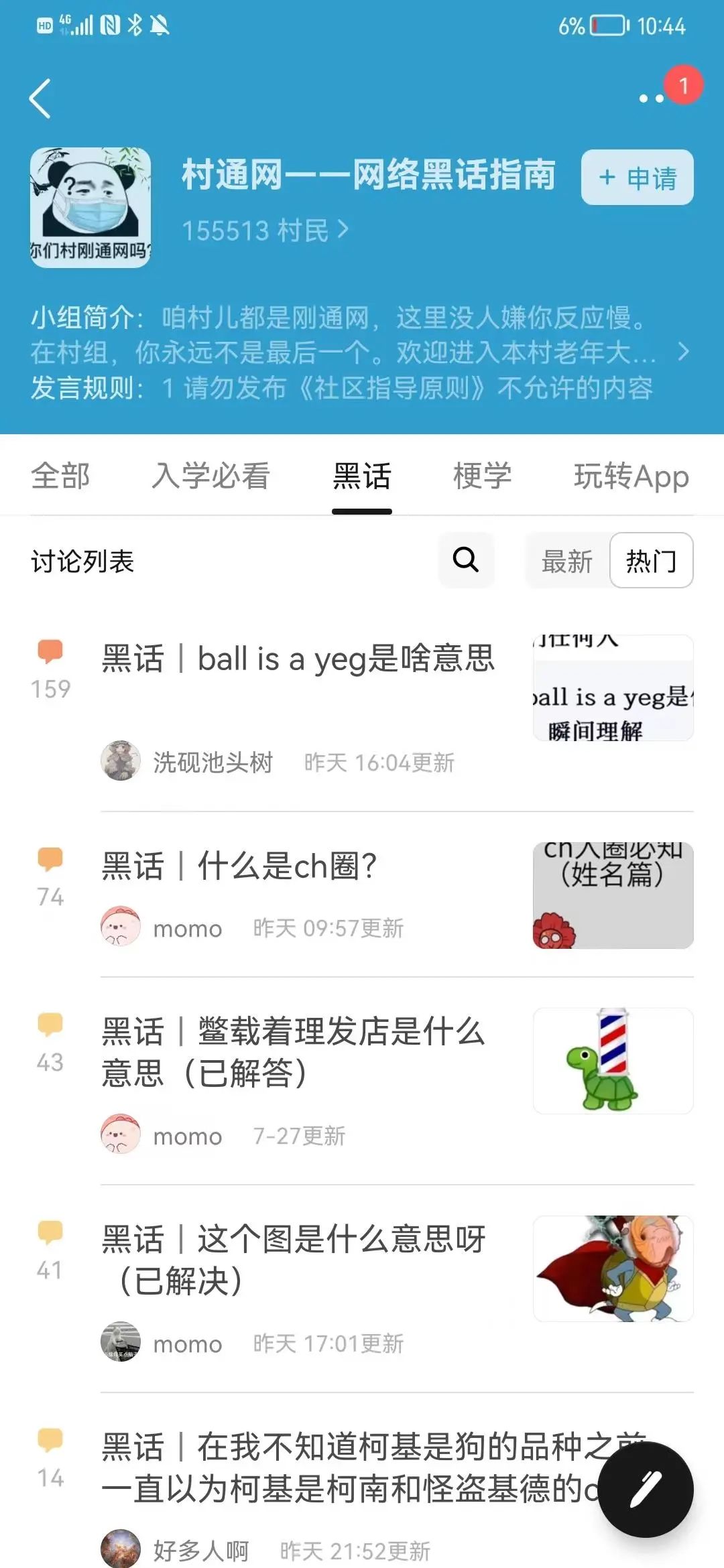This screenshot has width=724, height=1568.
Task: Sort discussions by 最新
Action: coord(567,561)
